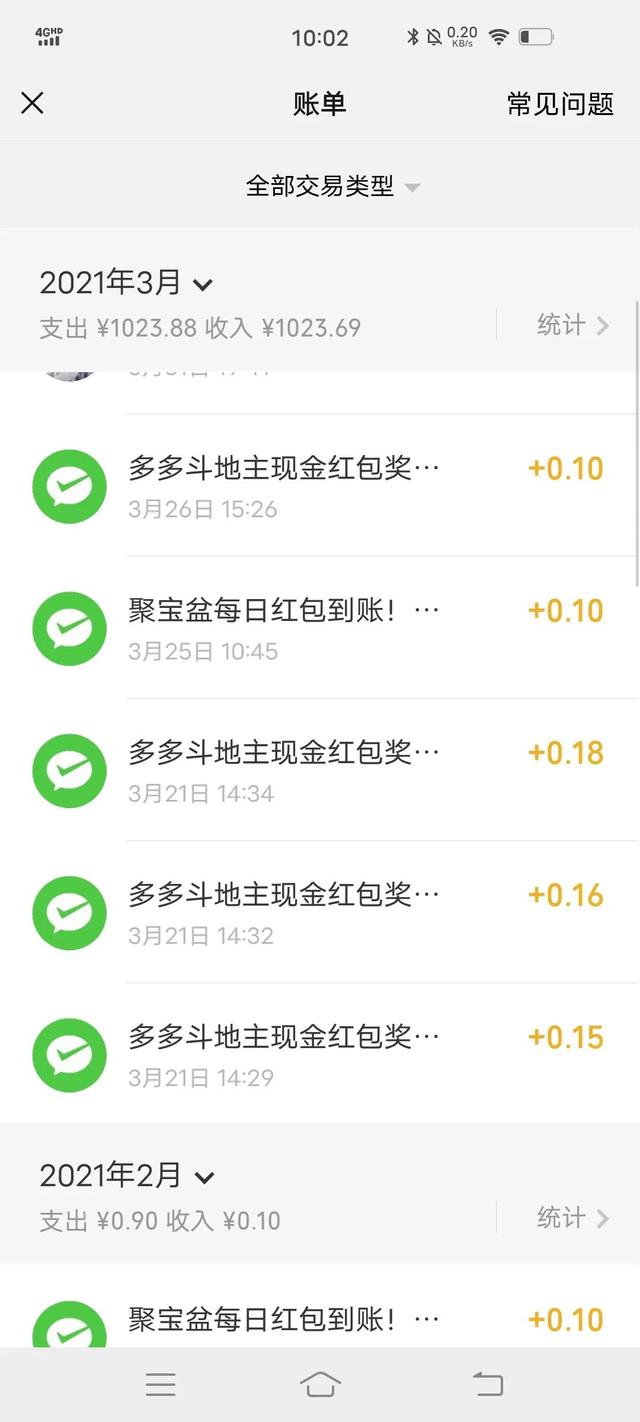The width and height of the screenshot is (640, 1422).
Task: Open the 2021年3月 month picker
Action: 126,283
